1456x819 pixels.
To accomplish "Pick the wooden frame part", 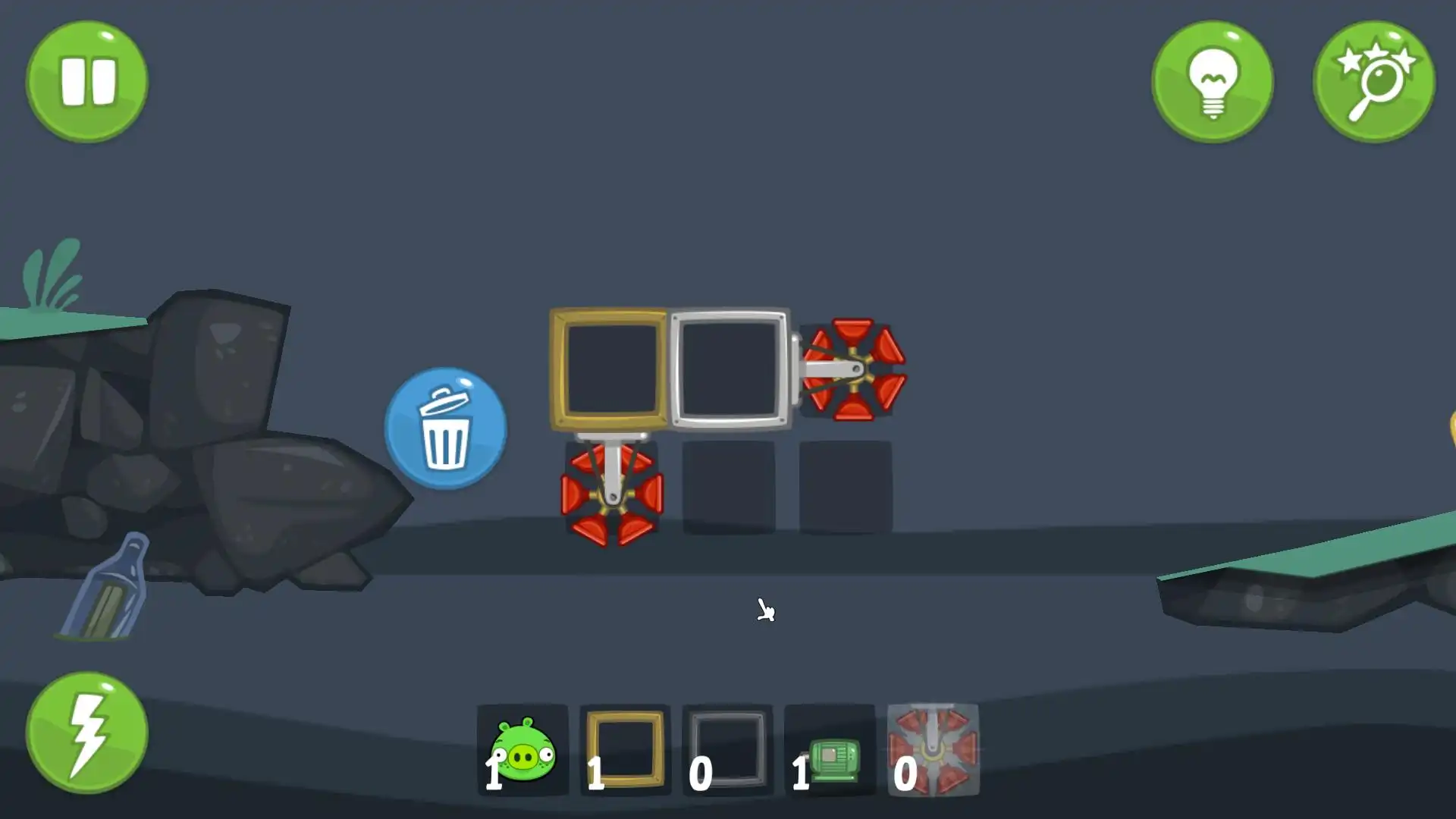I will 625,751.
